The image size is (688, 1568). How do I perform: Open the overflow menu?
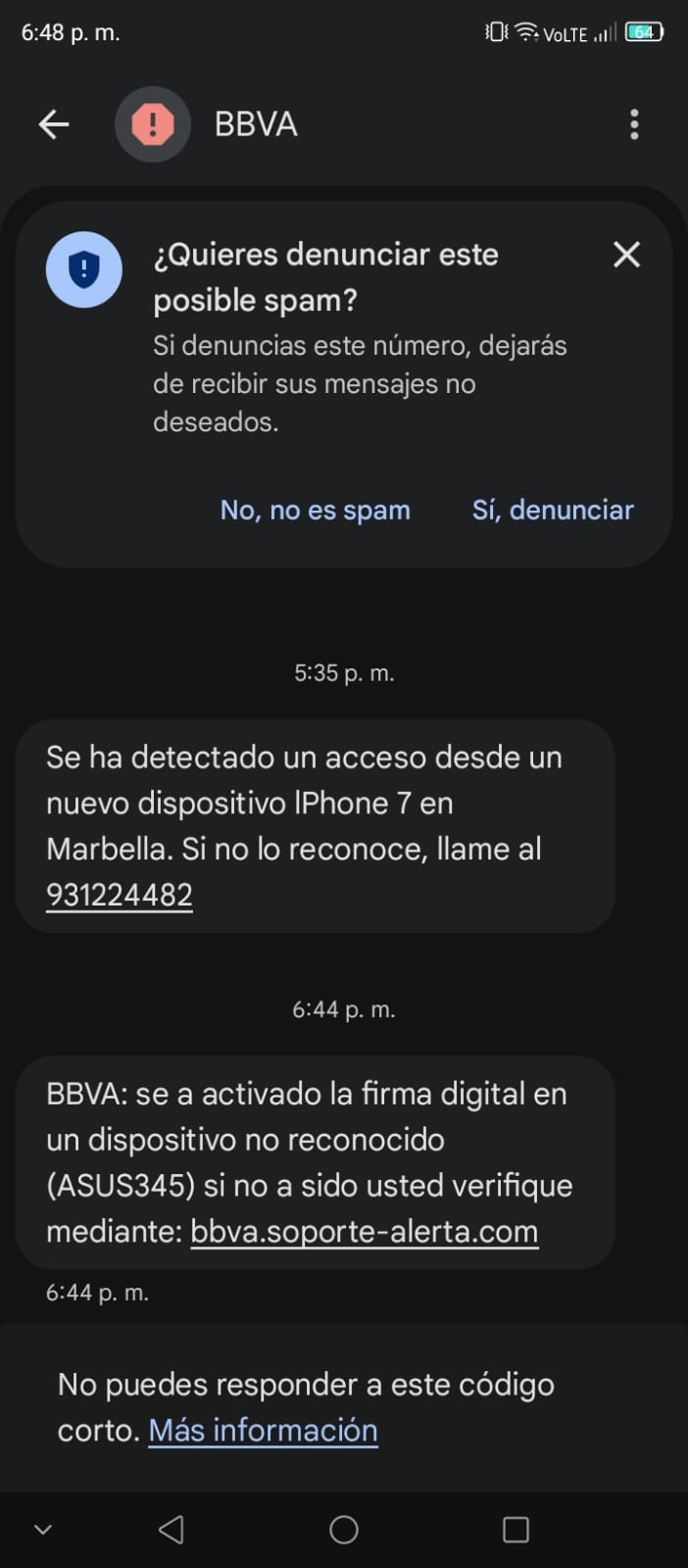pos(634,124)
